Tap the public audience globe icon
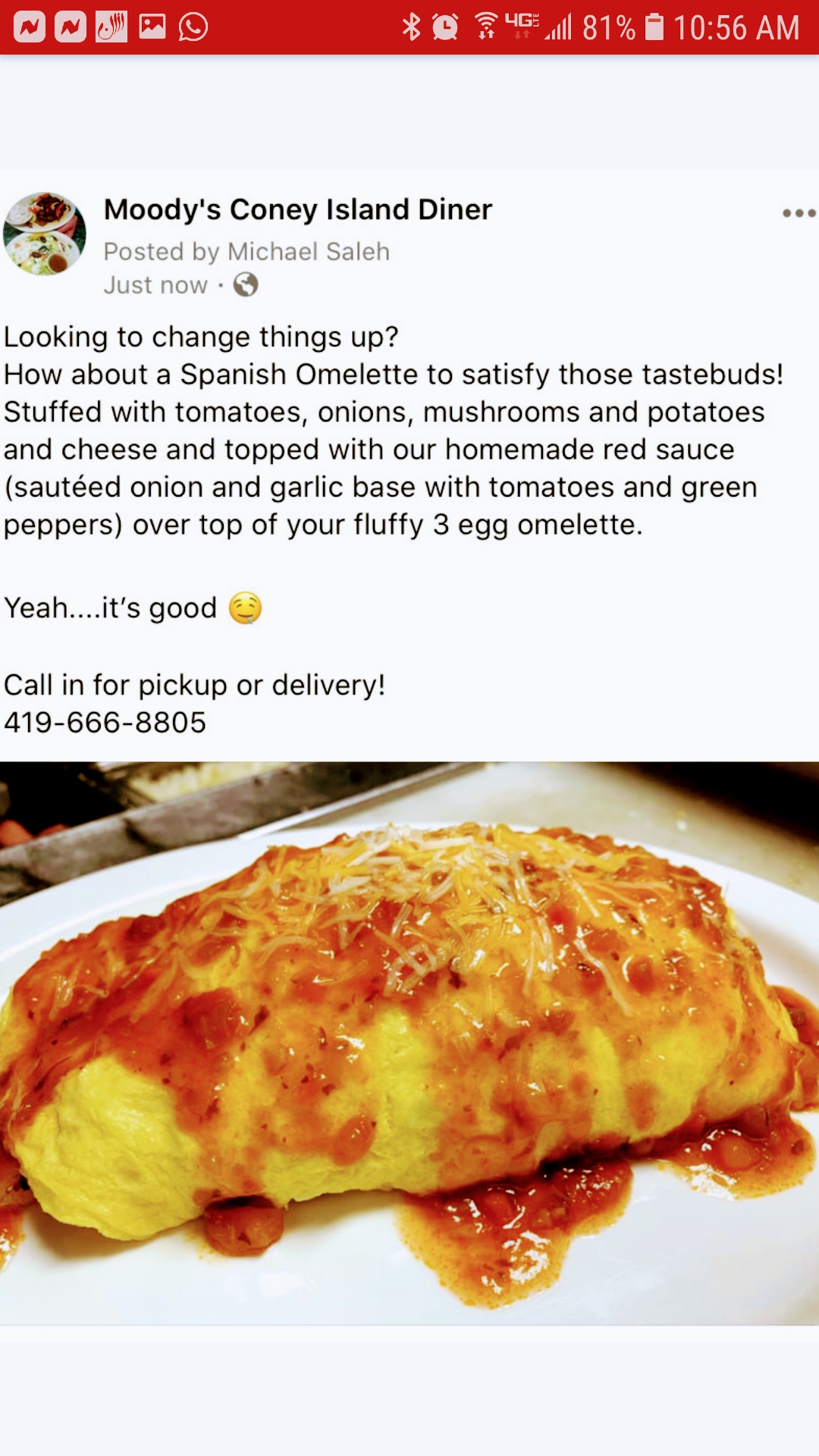 [x=246, y=285]
